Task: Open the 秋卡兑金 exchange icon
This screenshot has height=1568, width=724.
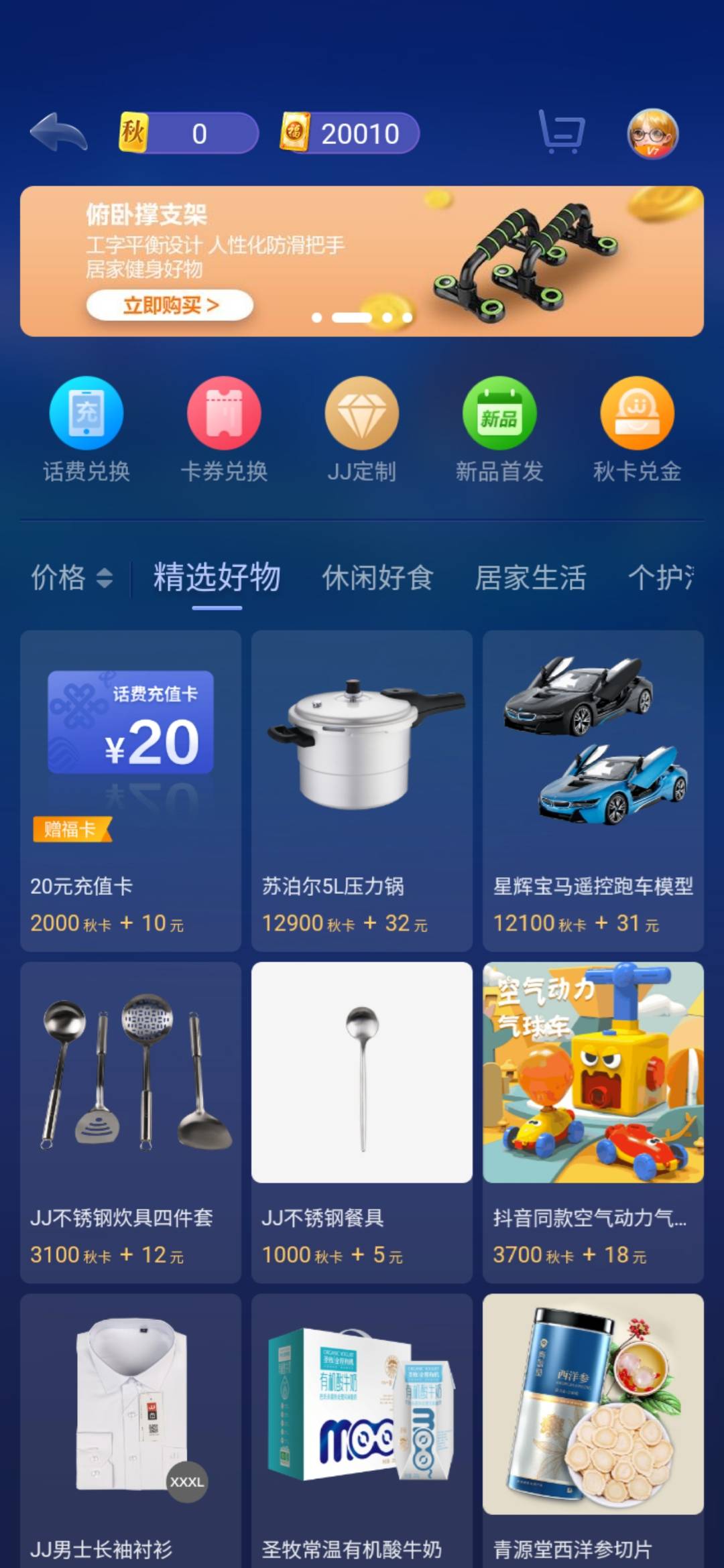Action: pyautogui.click(x=638, y=414)
